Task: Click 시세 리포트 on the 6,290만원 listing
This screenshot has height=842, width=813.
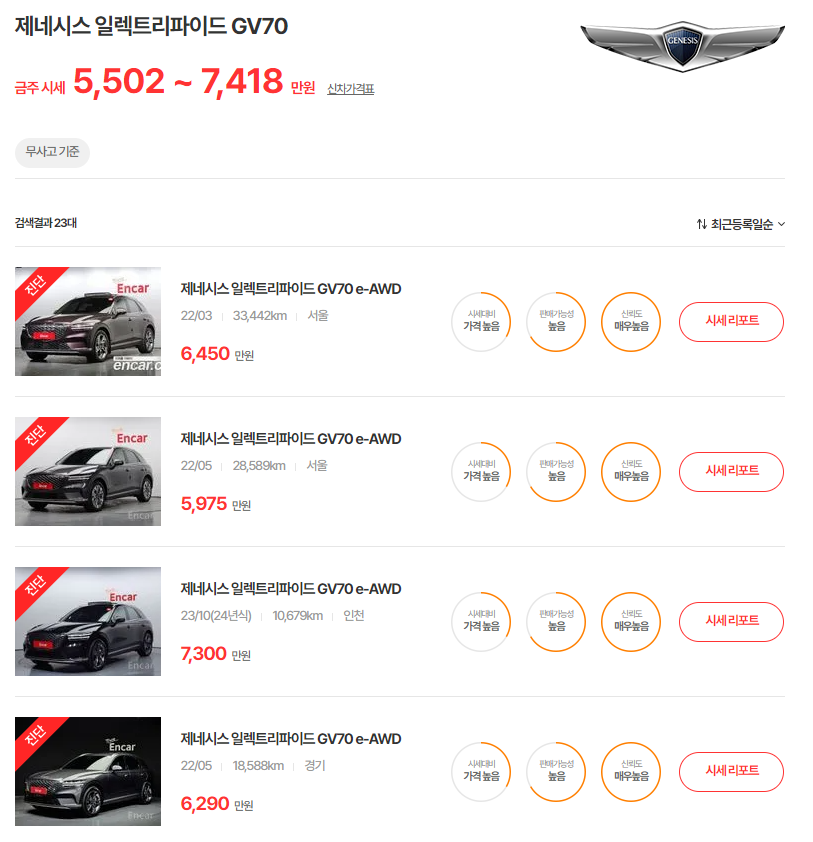Action: (x=731, y=771)
